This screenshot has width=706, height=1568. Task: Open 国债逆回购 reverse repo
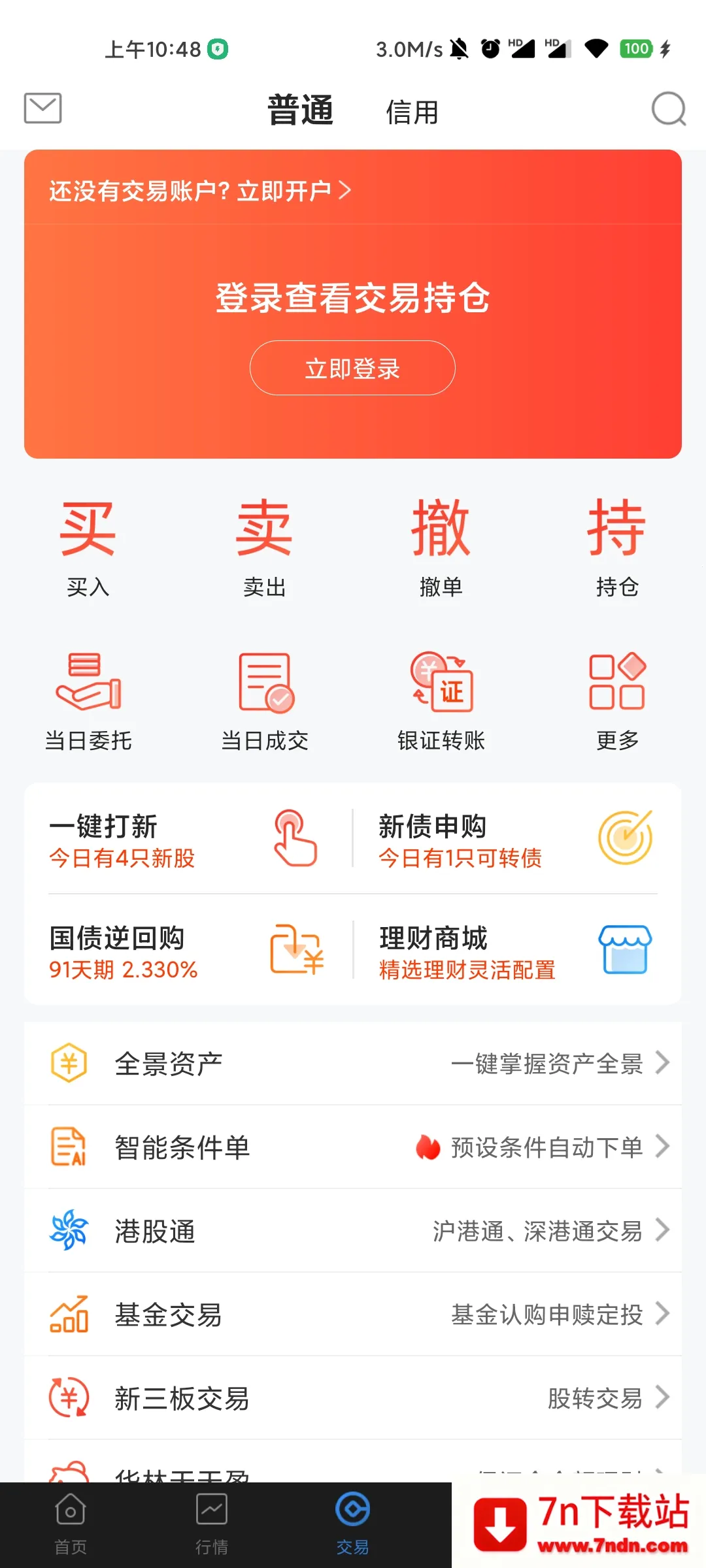183,951
